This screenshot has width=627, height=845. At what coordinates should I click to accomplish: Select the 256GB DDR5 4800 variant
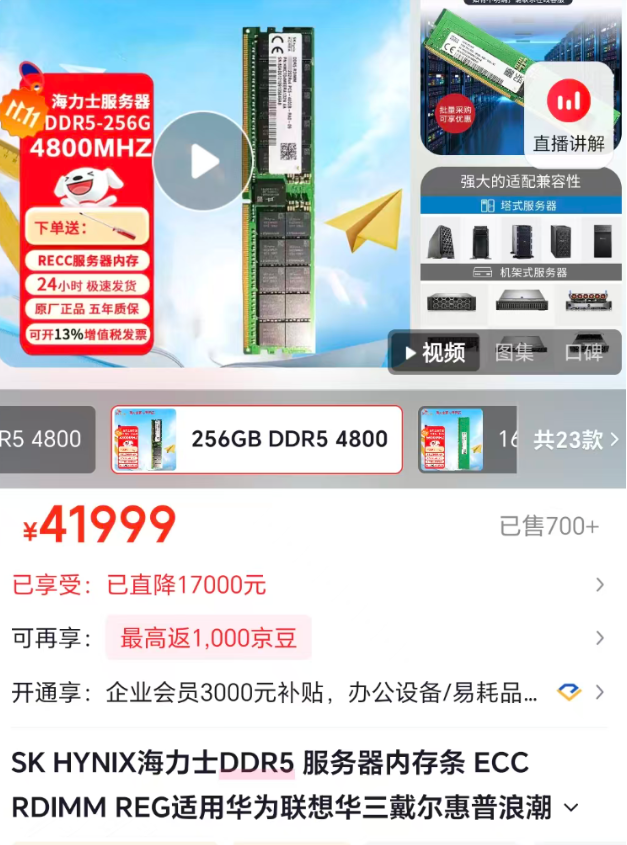(x=257, y=439)
